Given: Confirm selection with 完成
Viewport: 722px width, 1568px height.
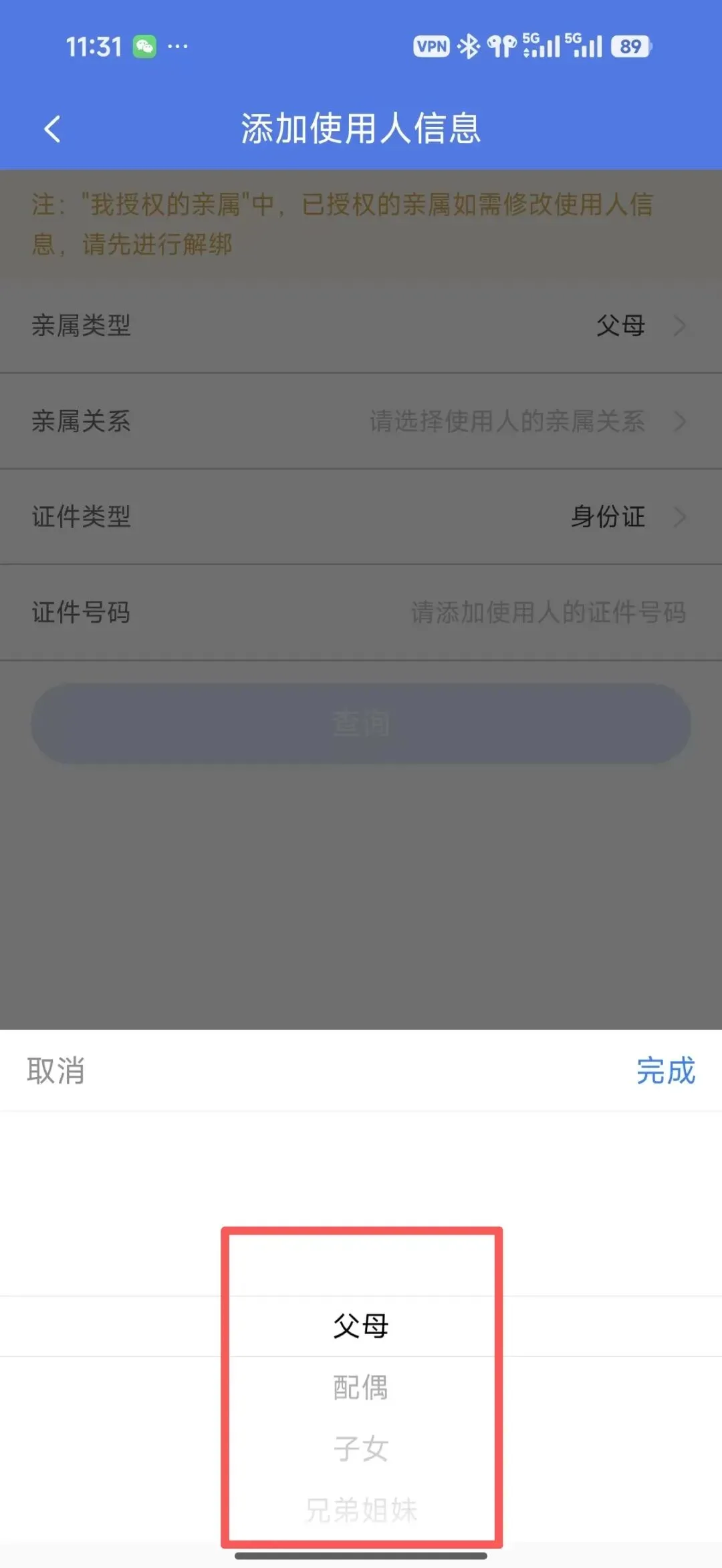Looking at the screenshot, I should pyautogui.click(x=666, y=1071).
